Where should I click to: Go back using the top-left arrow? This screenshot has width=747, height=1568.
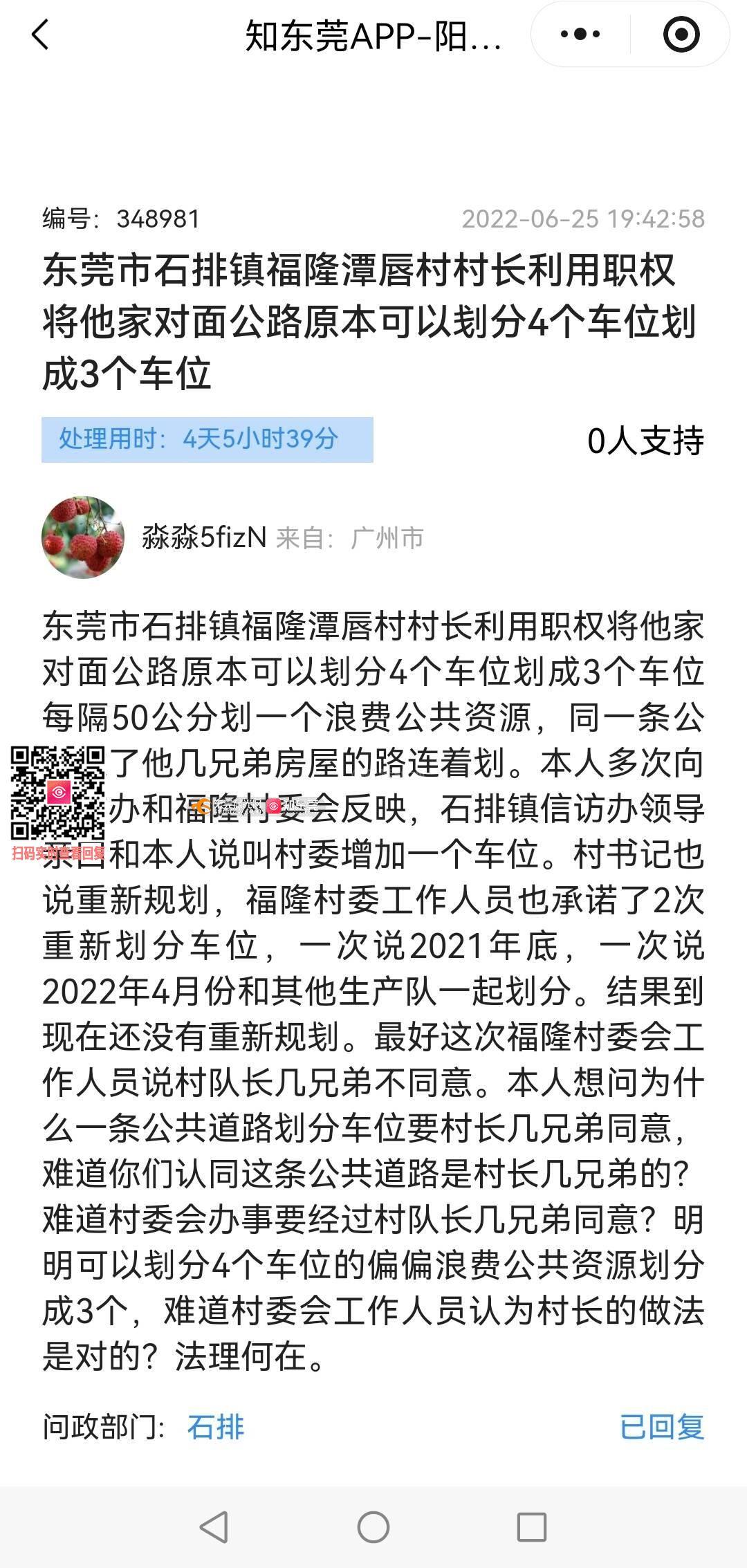(41, 35)
